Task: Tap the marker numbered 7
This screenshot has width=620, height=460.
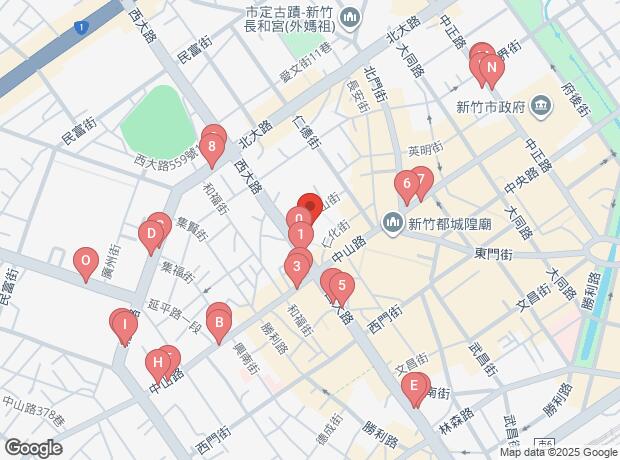Action: tap(421, 182)
